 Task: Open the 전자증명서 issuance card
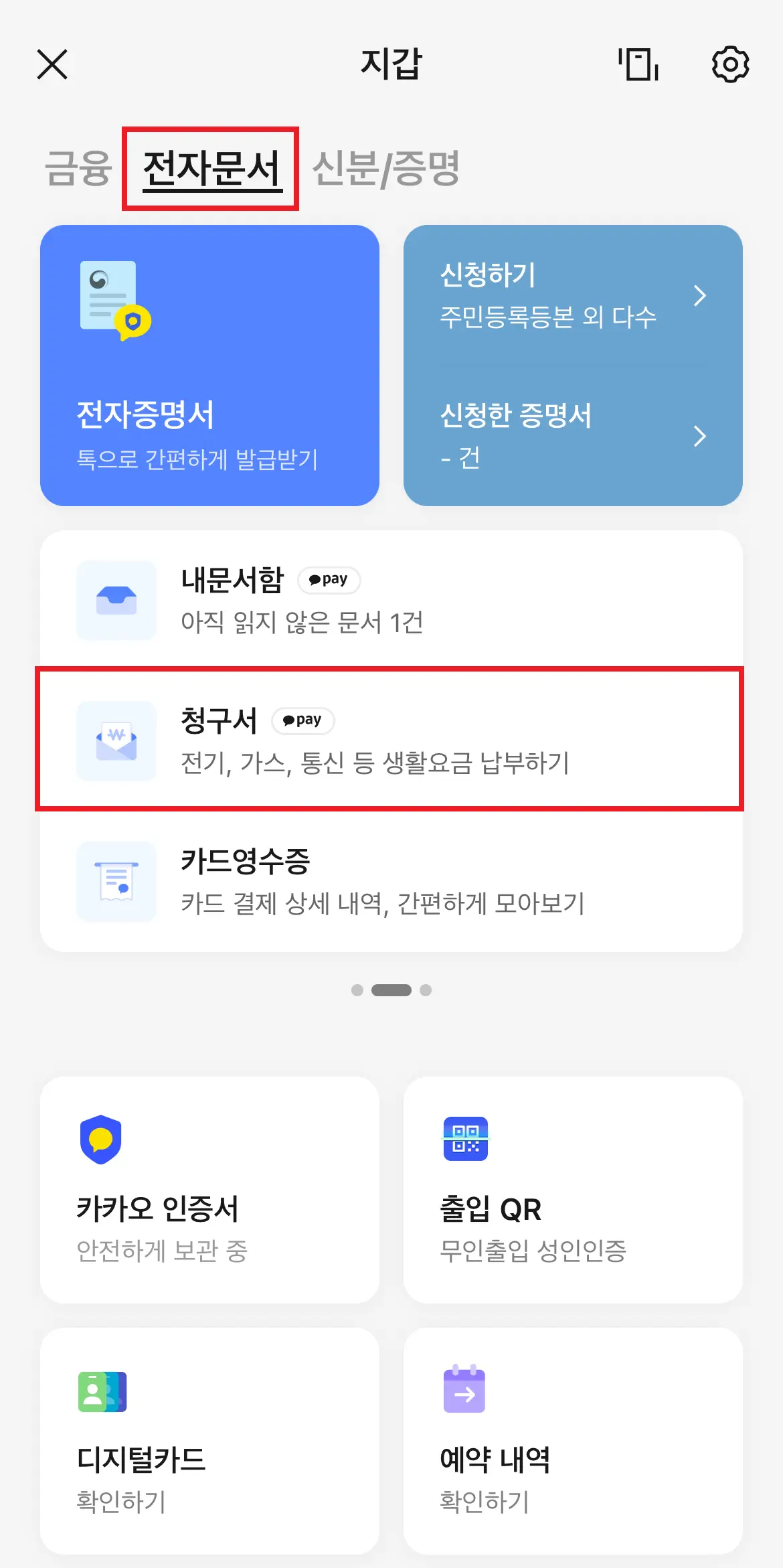[211, 365]
